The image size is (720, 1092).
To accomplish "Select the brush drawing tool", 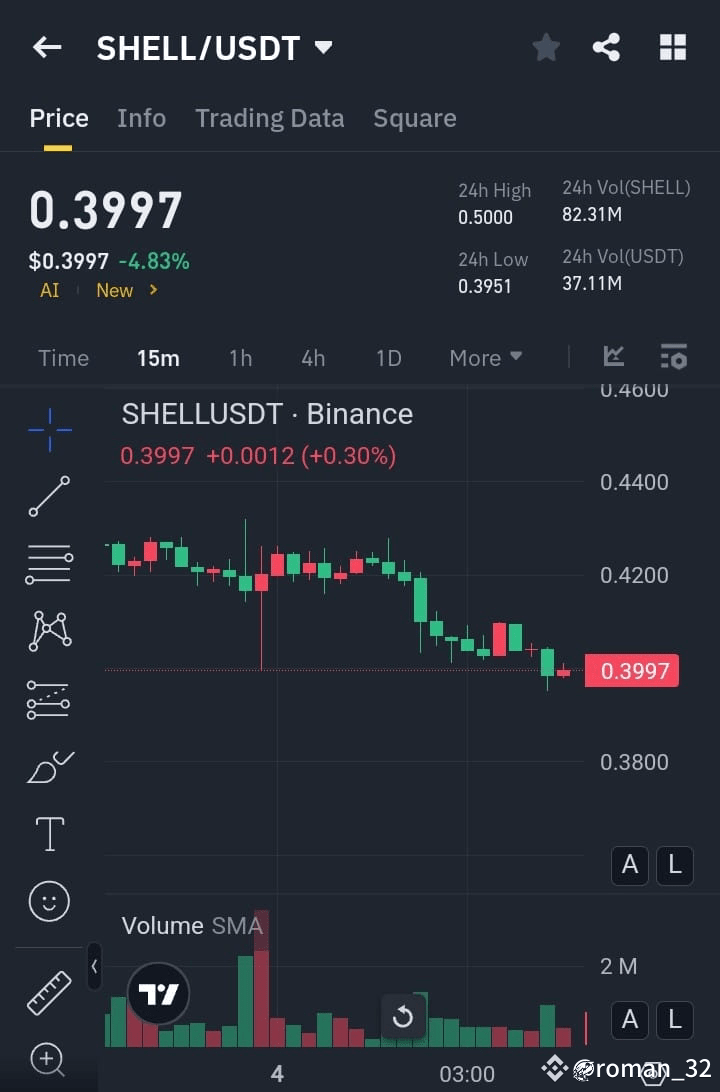I will pyautogui.click(x=48, y=766).
